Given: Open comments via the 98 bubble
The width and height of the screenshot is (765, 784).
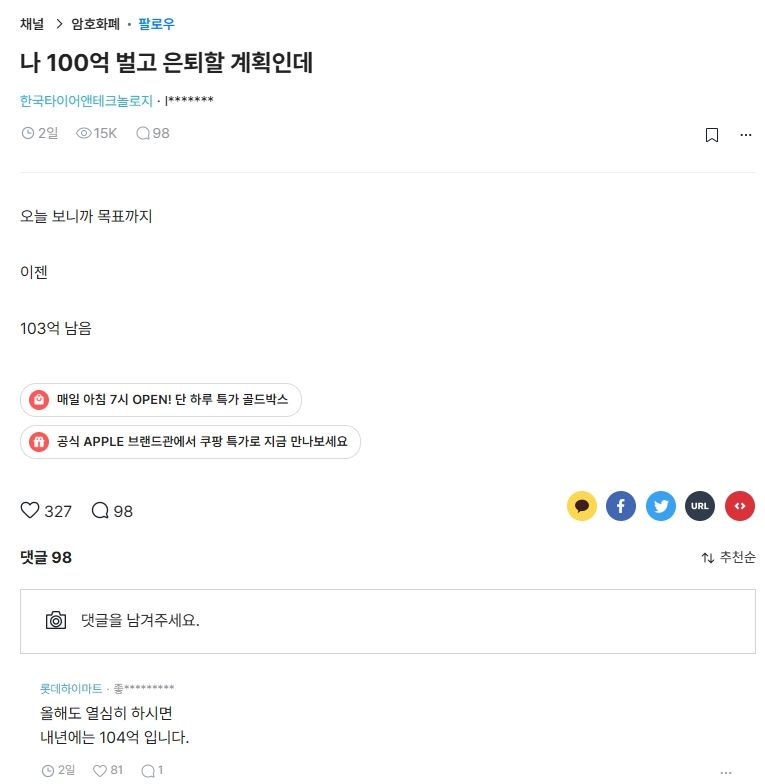Looking at the screenshot, I should point(100,511).
